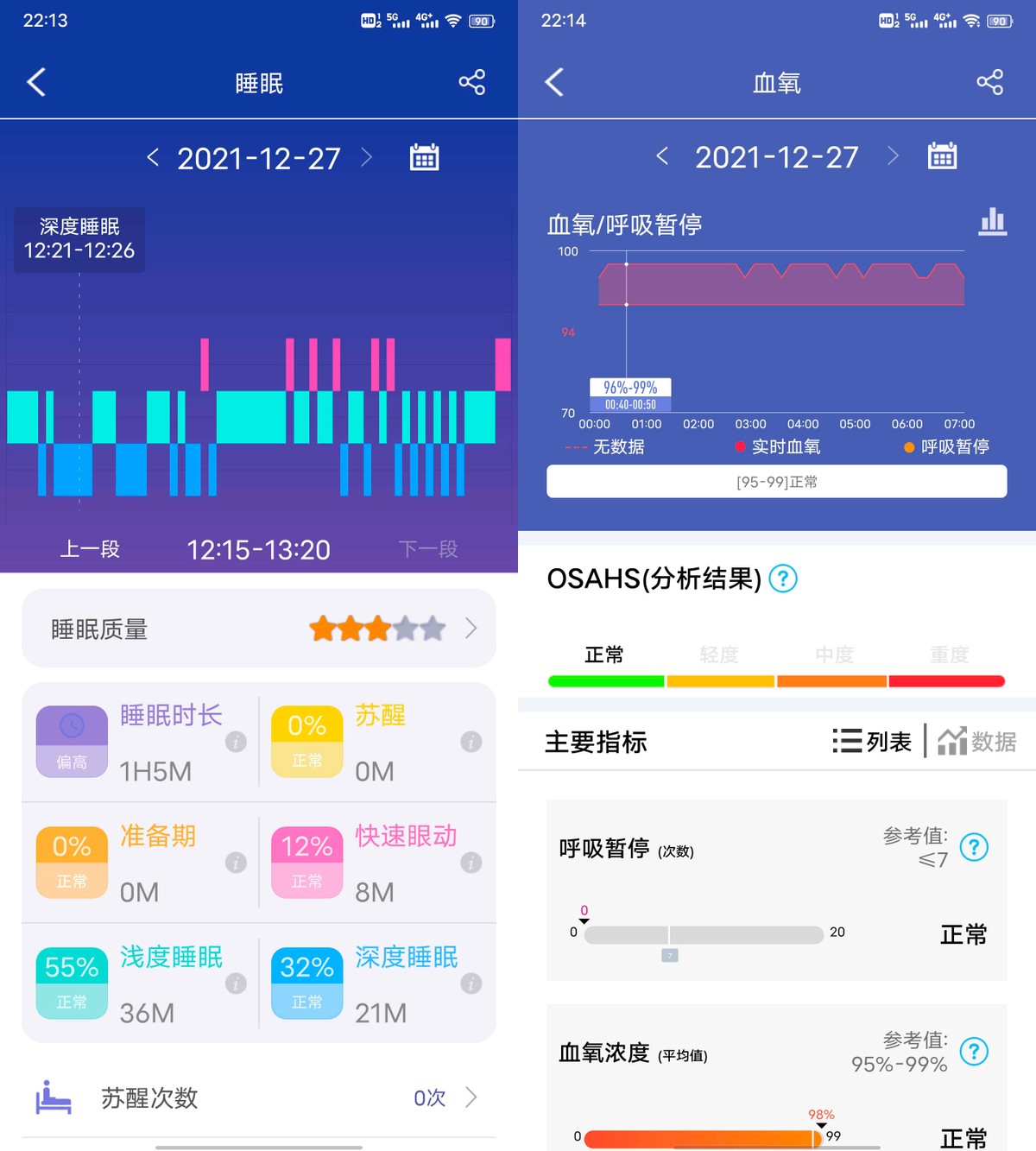Open help for OSAHS(分析结果)

(x=783, y=579)
